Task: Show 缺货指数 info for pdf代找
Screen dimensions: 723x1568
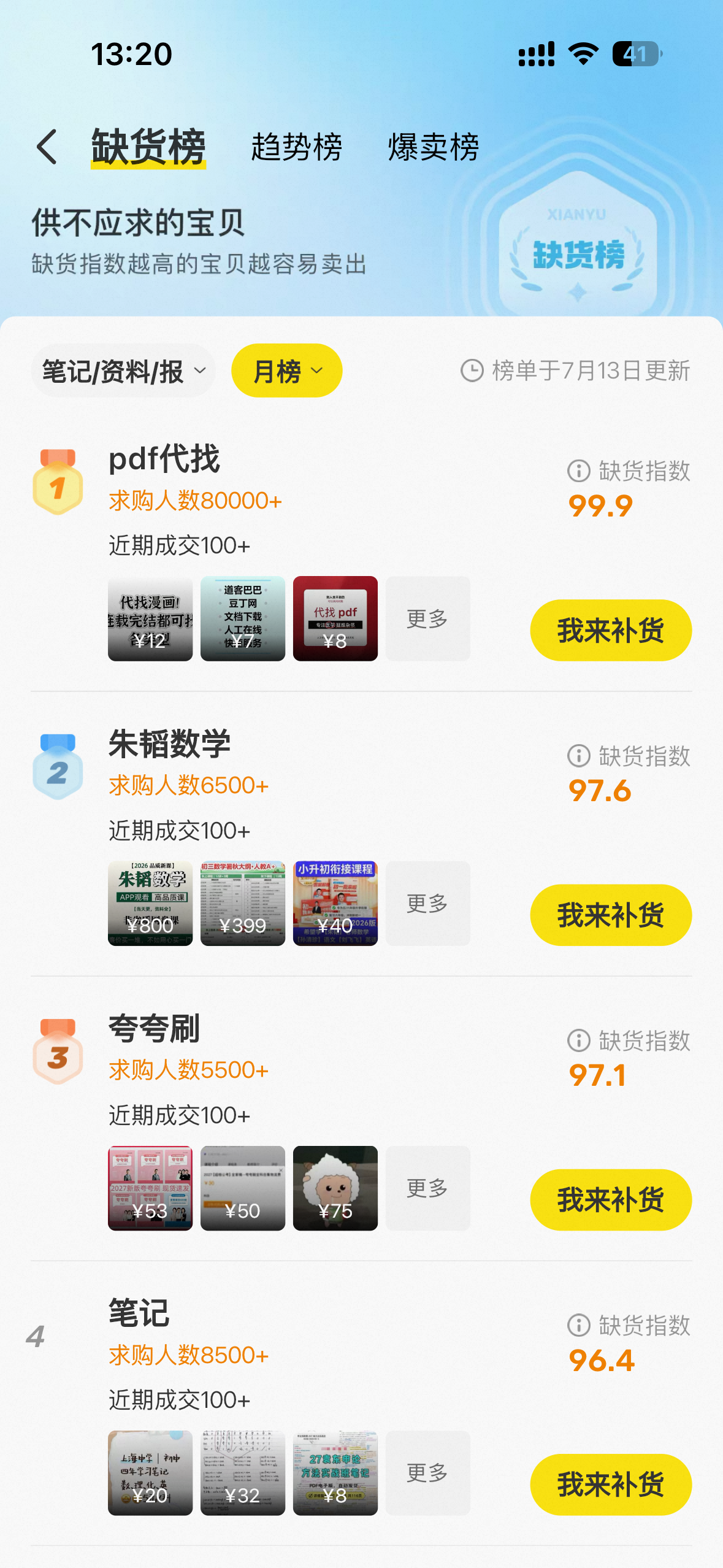Action: point(579,471)
